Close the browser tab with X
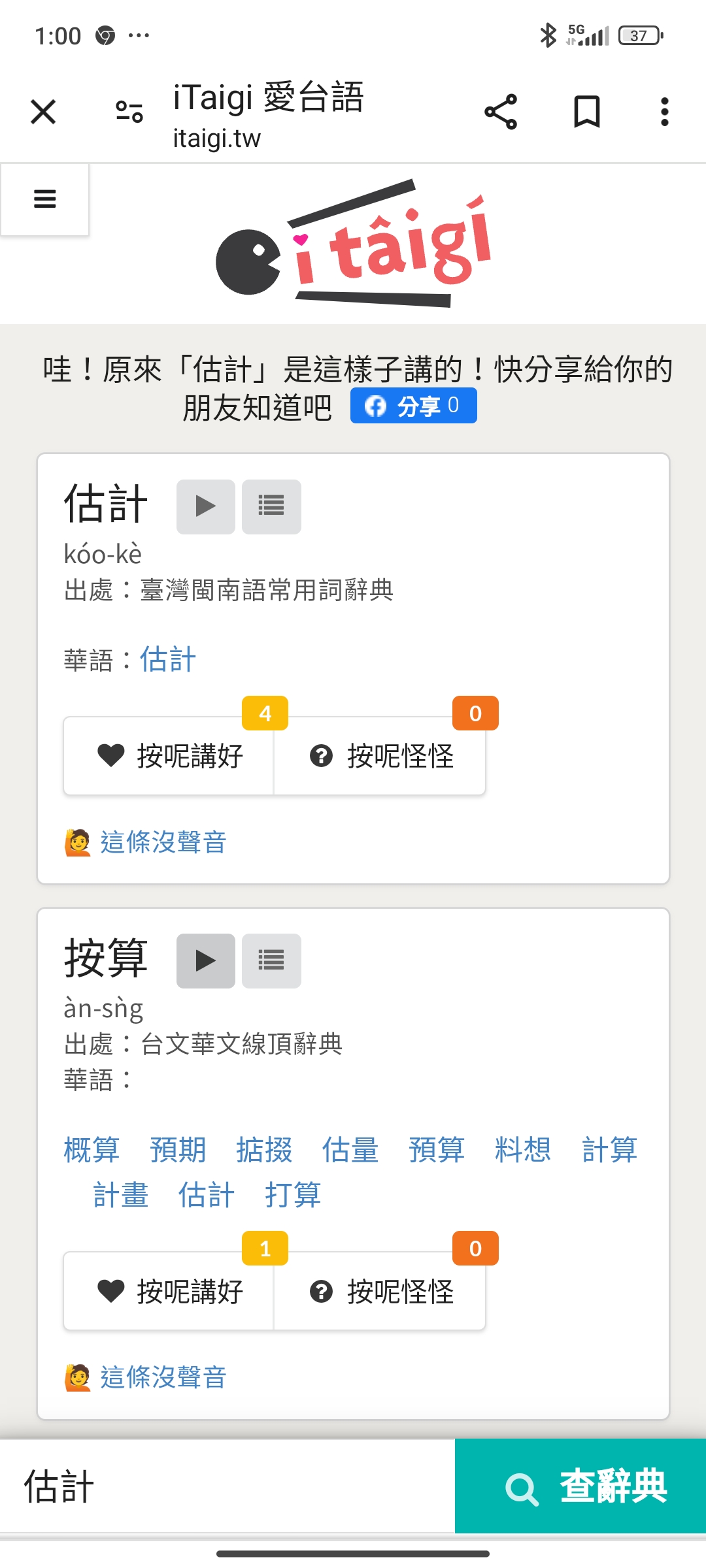Viewport: 706px width, 1568px height. 43,112
